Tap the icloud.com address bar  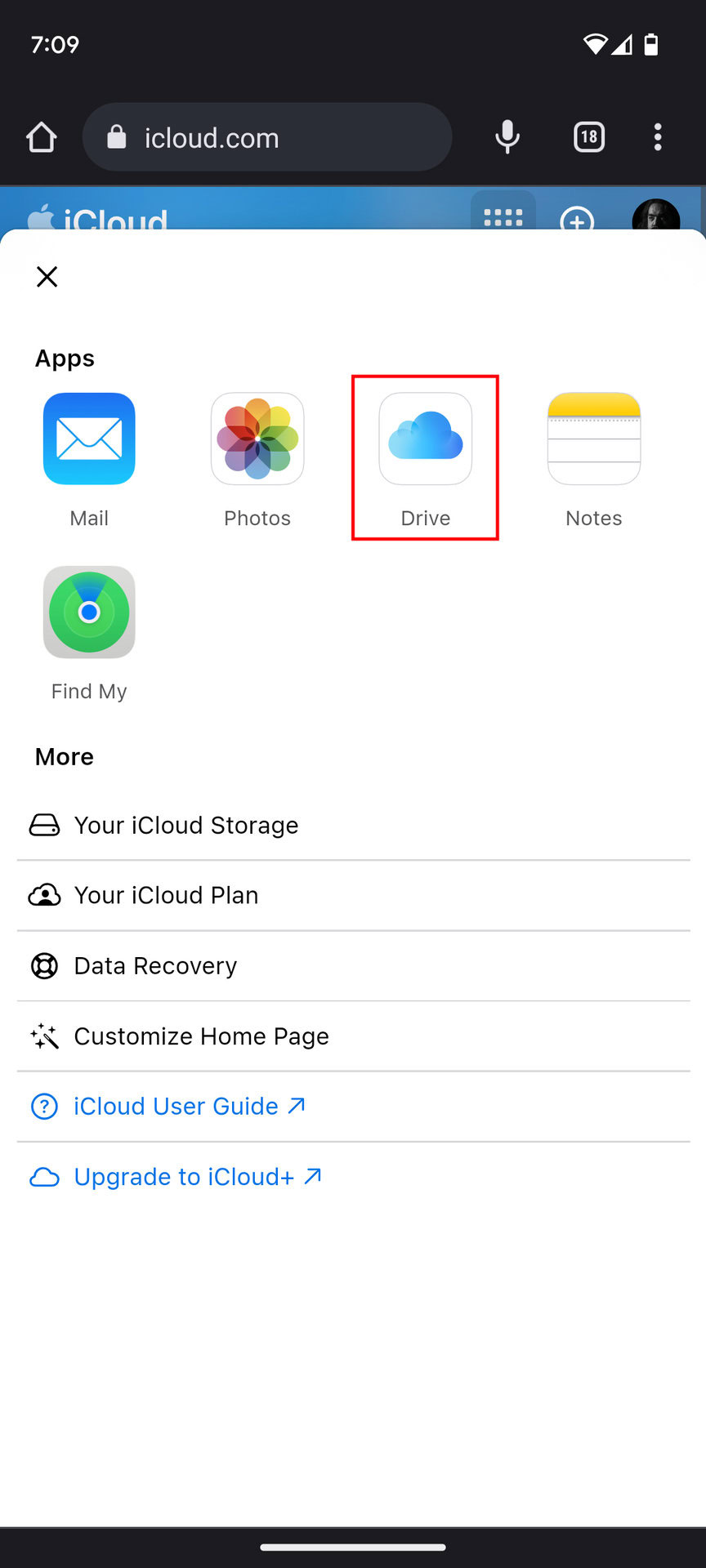pos(267,137)
